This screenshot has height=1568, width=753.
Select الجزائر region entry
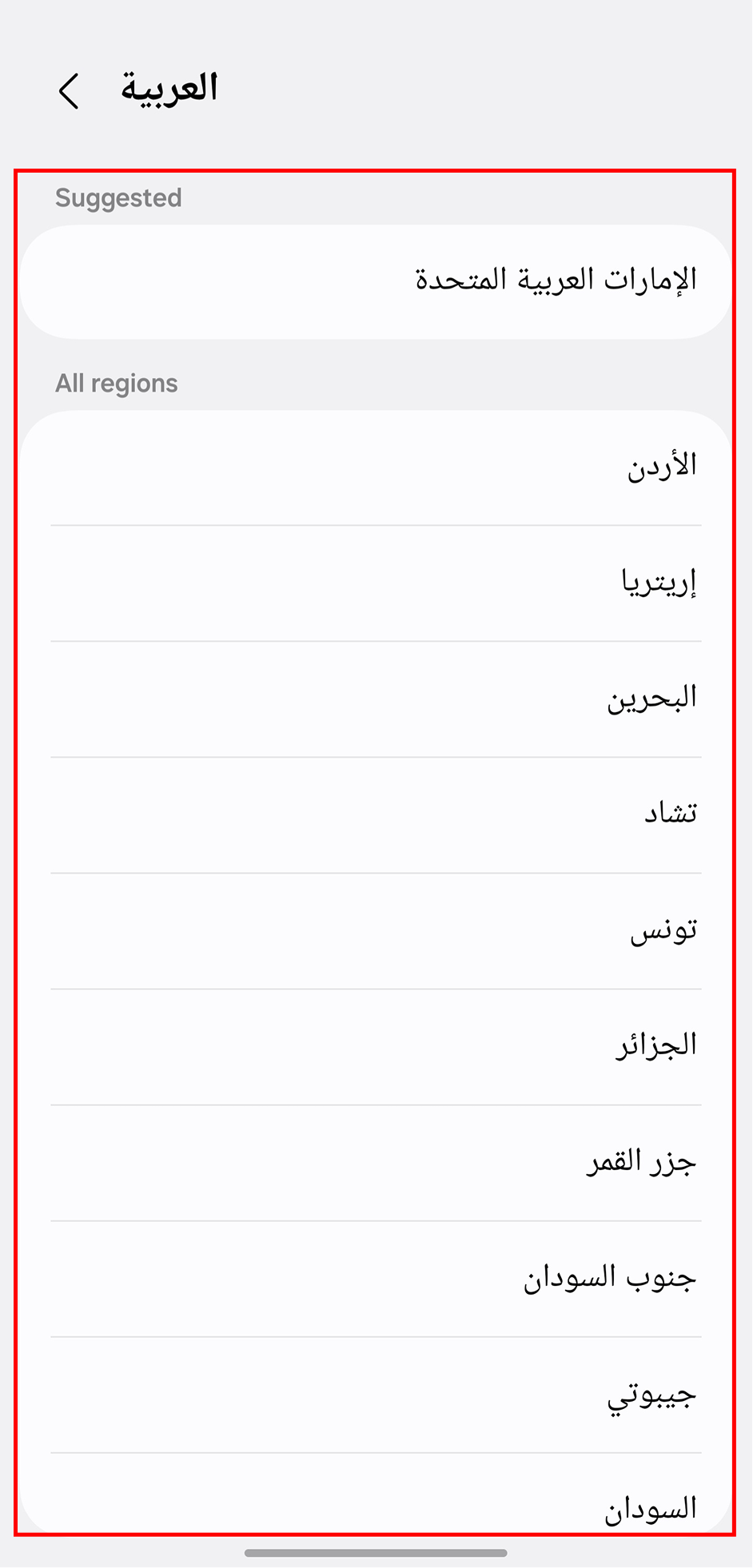coord(655,1043)
